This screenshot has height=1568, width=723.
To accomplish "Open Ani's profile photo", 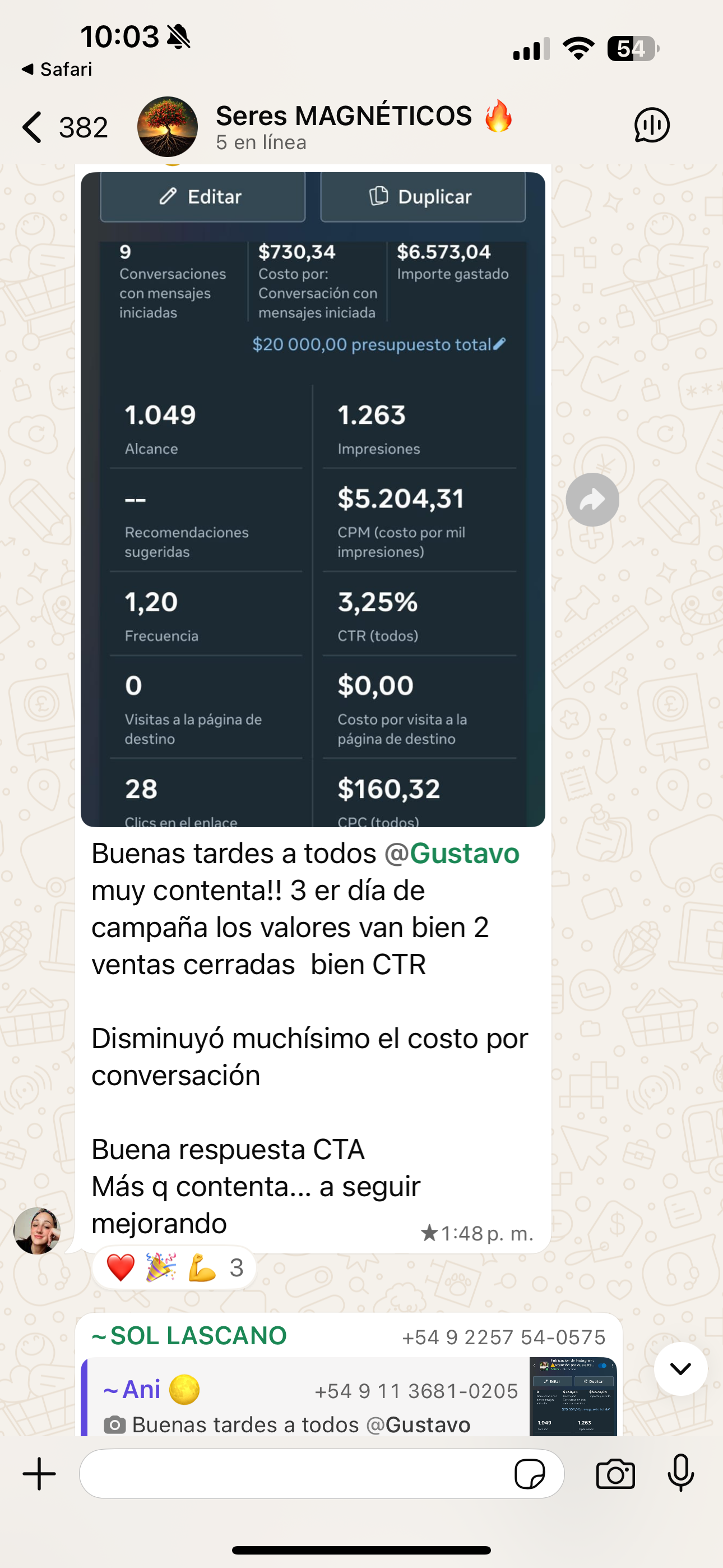I will pos(37,1231).
